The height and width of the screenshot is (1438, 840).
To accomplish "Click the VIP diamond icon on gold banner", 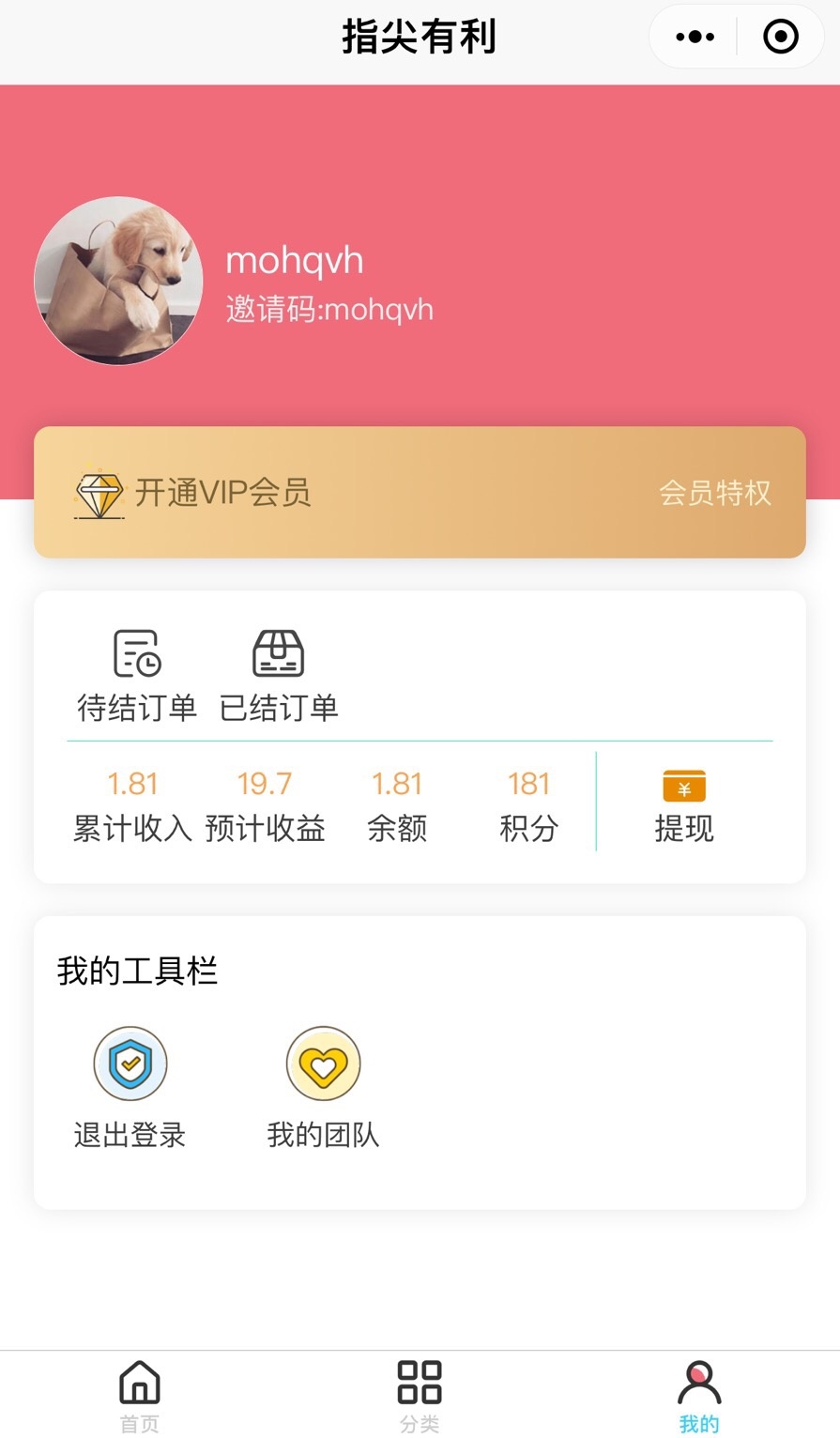I will coord(99,492).
